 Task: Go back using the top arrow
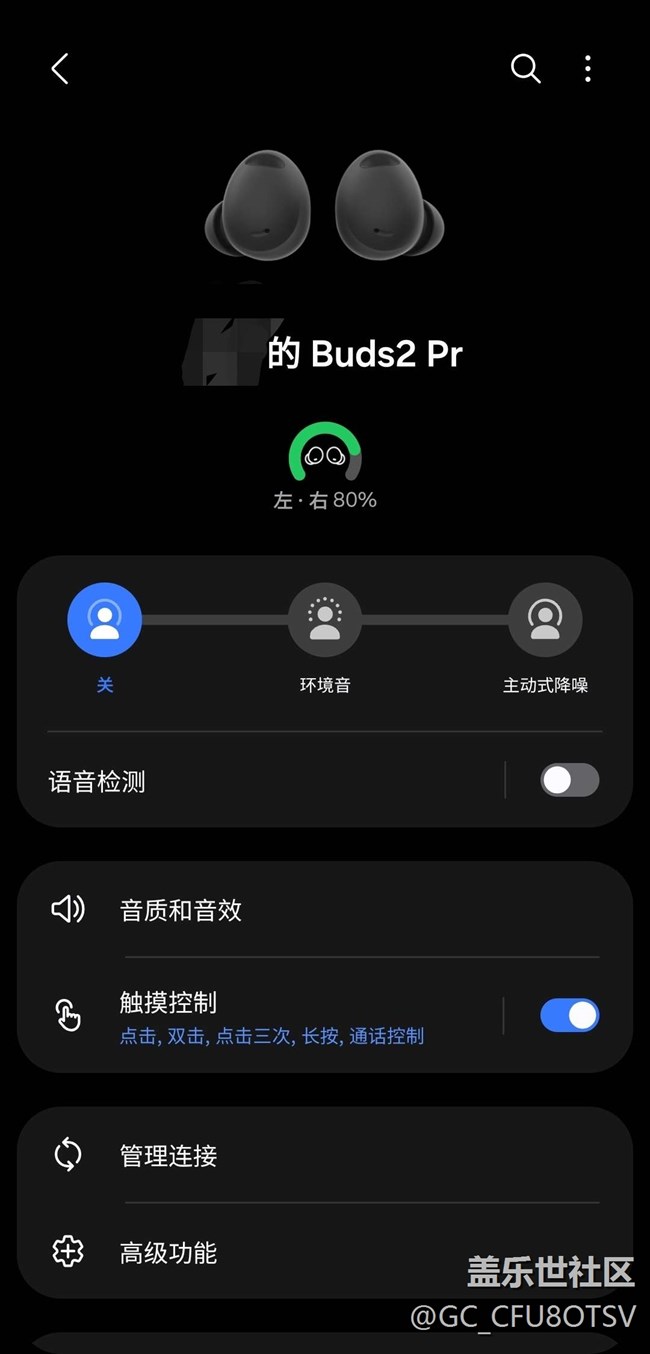click(x=60, y=69)
